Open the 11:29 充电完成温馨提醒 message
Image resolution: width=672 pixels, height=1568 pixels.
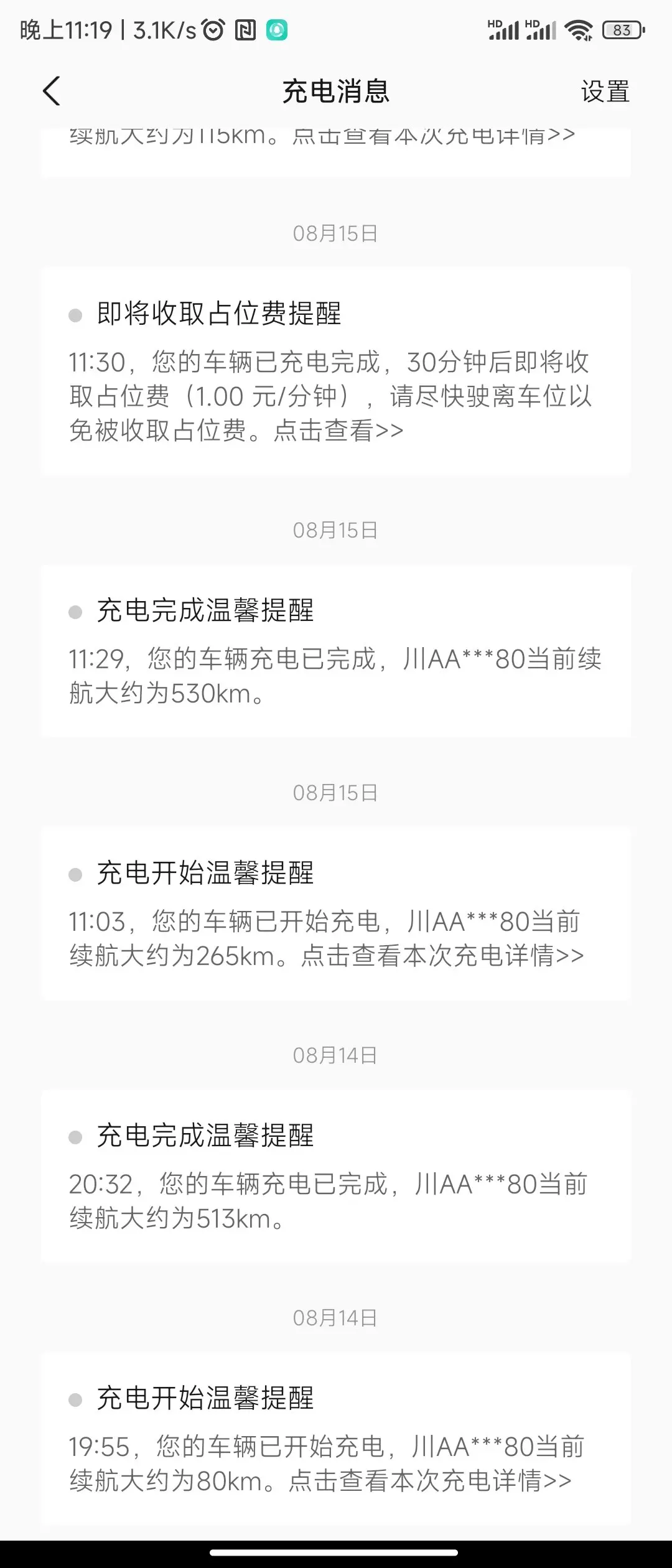(336, 651)
